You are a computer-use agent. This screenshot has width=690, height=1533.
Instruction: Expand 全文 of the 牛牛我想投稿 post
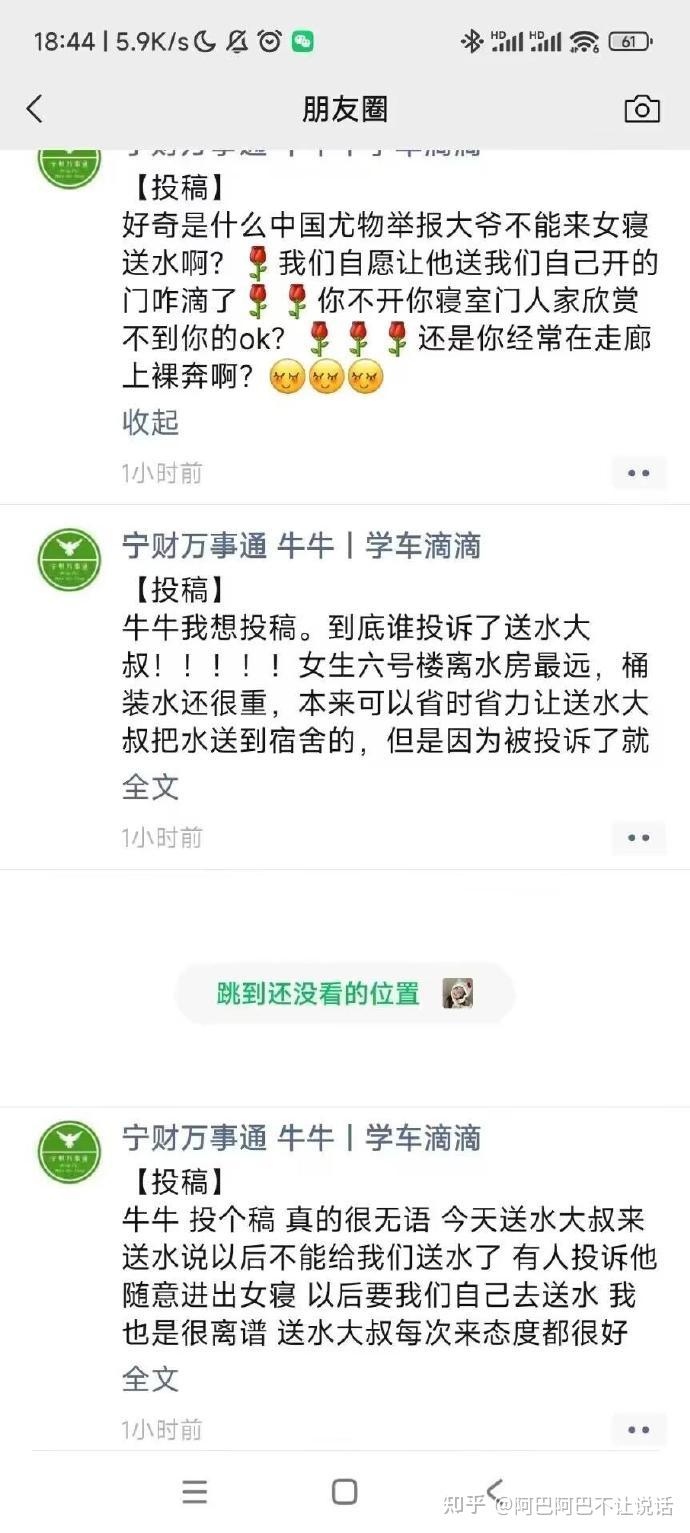pyautogui.click(x=150, y=787)
